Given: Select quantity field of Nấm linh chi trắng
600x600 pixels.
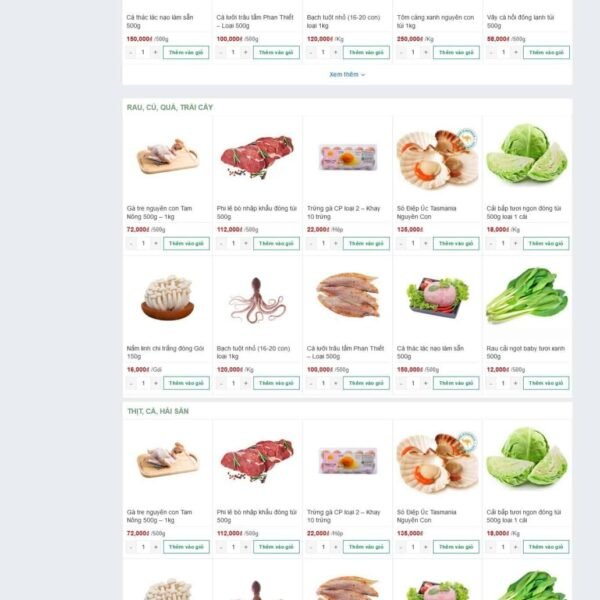Looking at the screenshot, I should [x=143, y=383].
